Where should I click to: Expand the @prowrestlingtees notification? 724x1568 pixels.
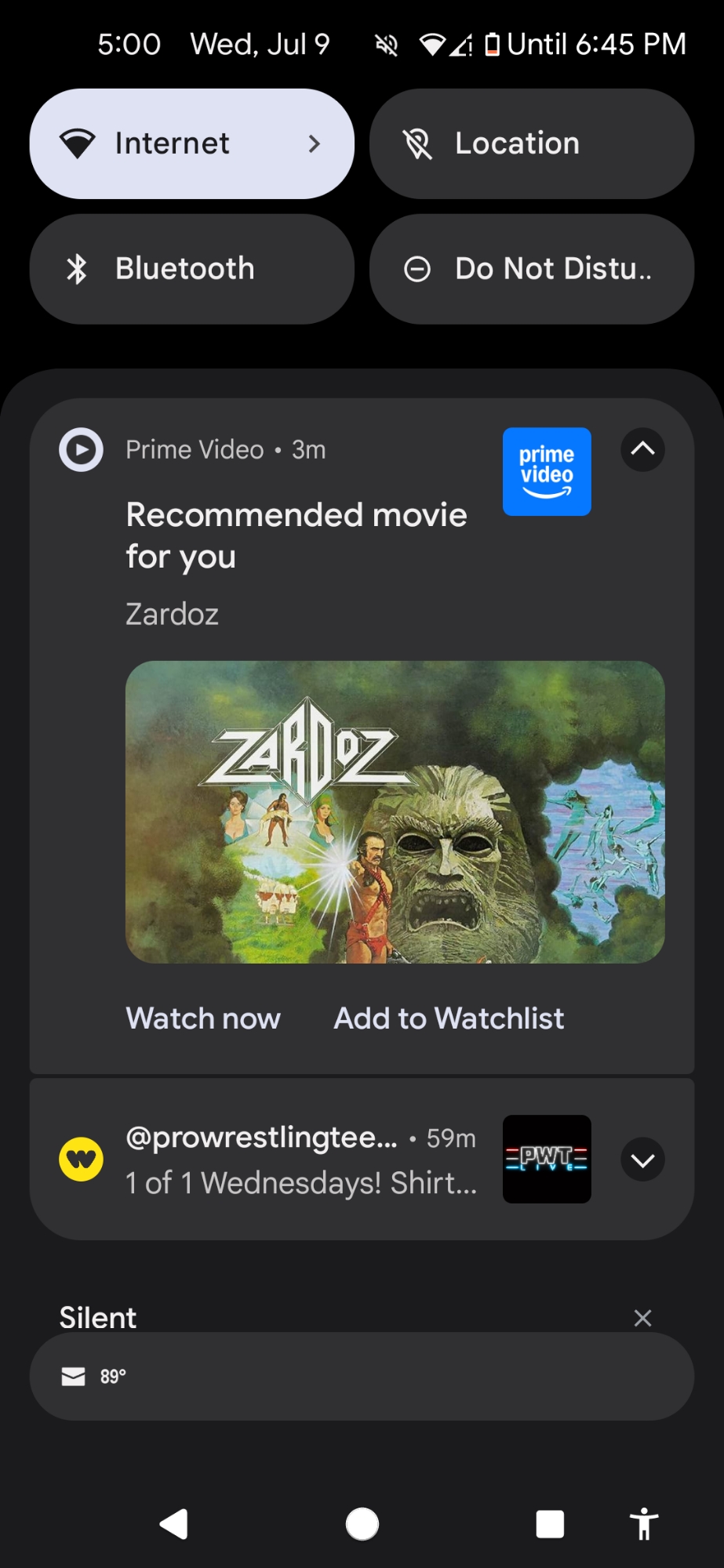point(642,1160)
